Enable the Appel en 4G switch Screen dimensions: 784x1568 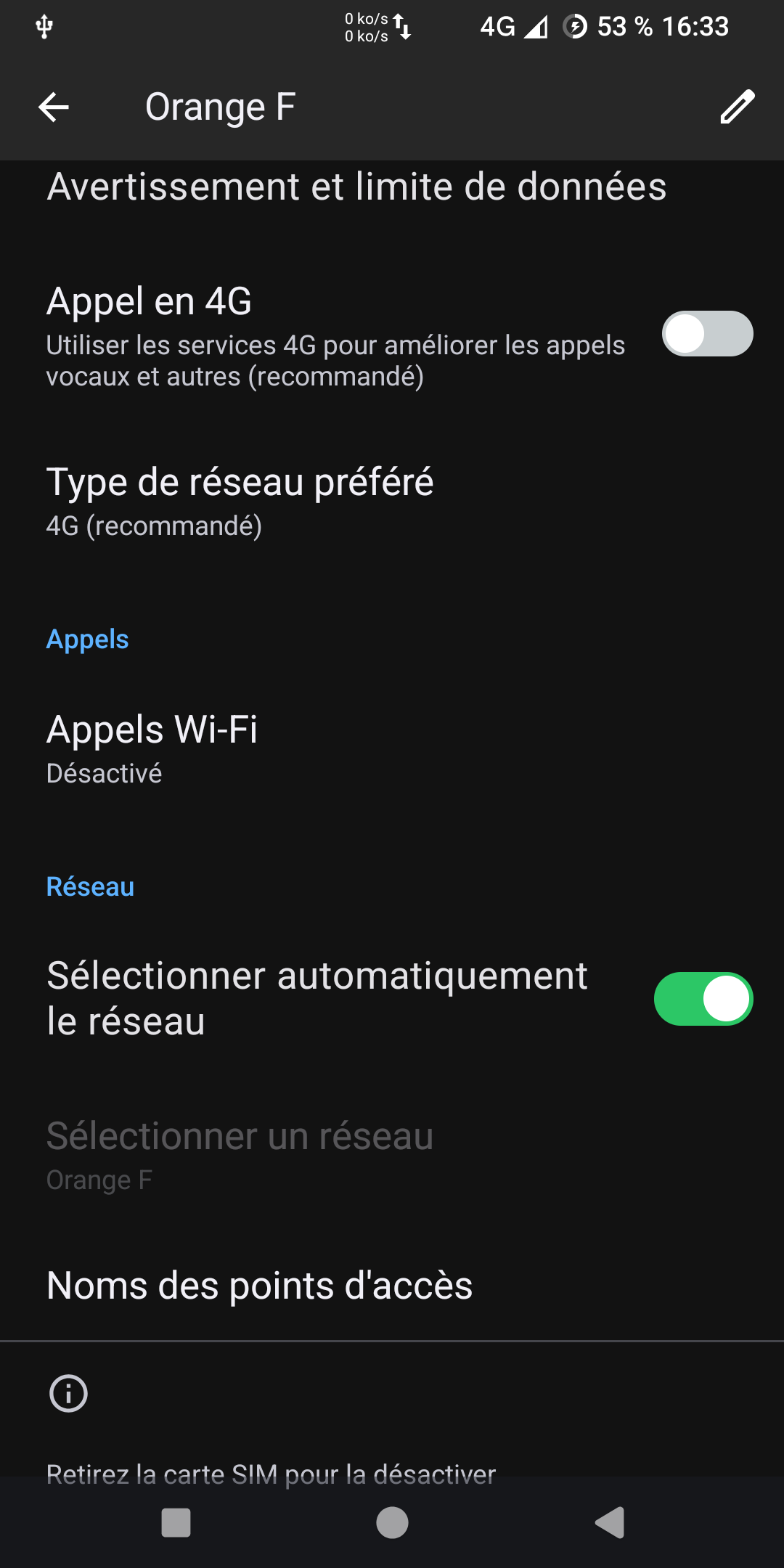(x=707, y=334)
